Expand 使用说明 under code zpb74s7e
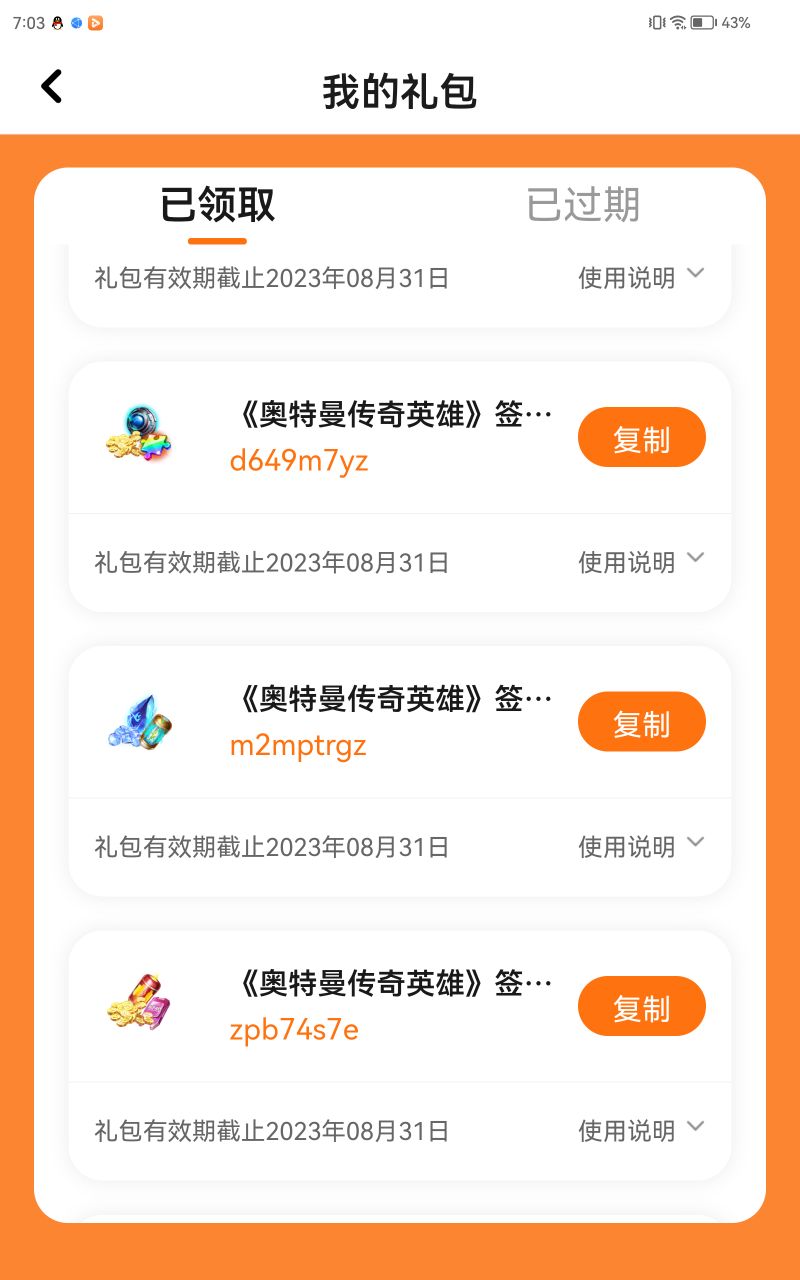The height and width of the screenshot is (1280, 800). click(641, 1131)
